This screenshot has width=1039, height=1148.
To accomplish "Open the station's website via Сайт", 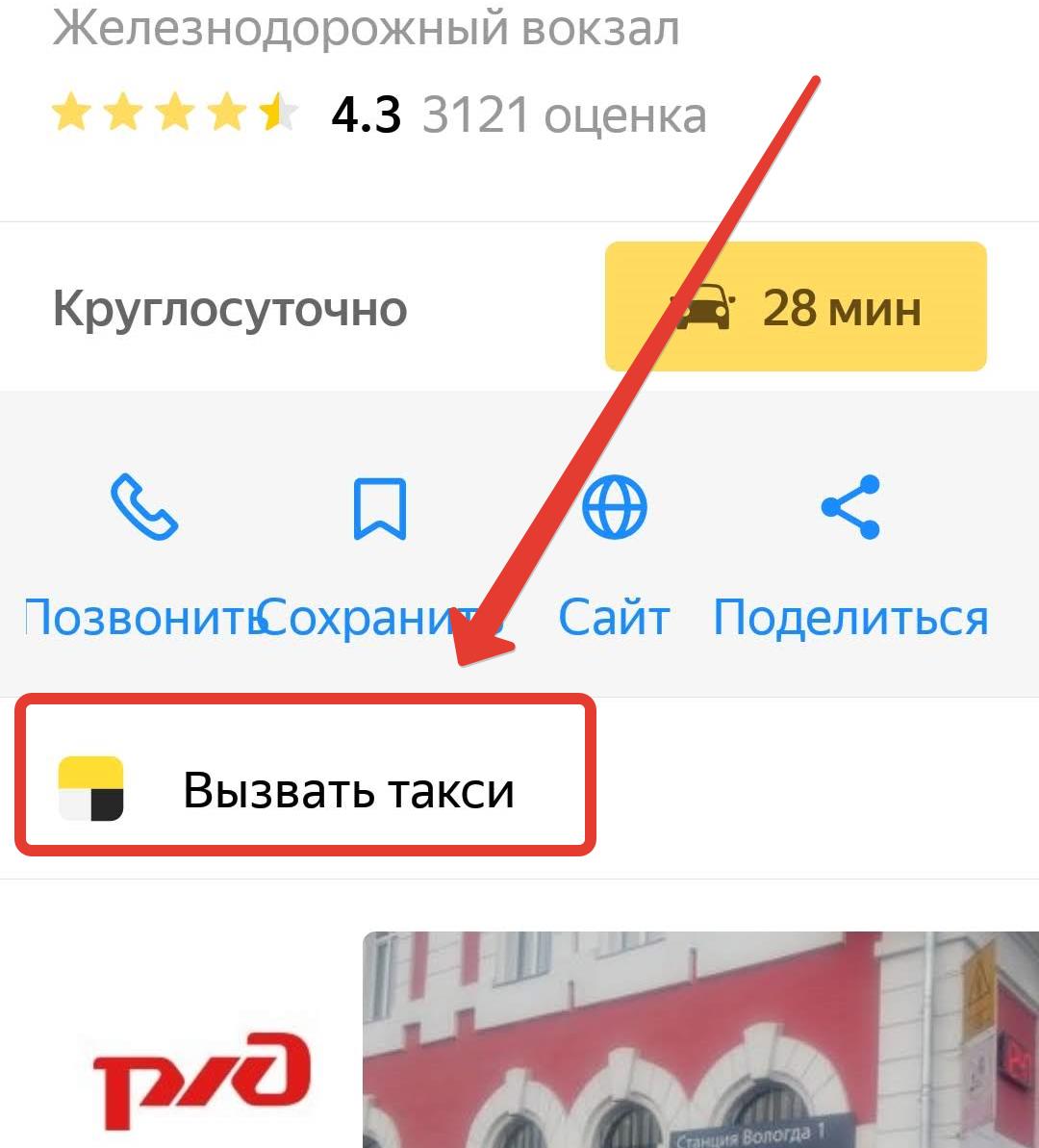I will pyautogui.click(x=614, y=548).
